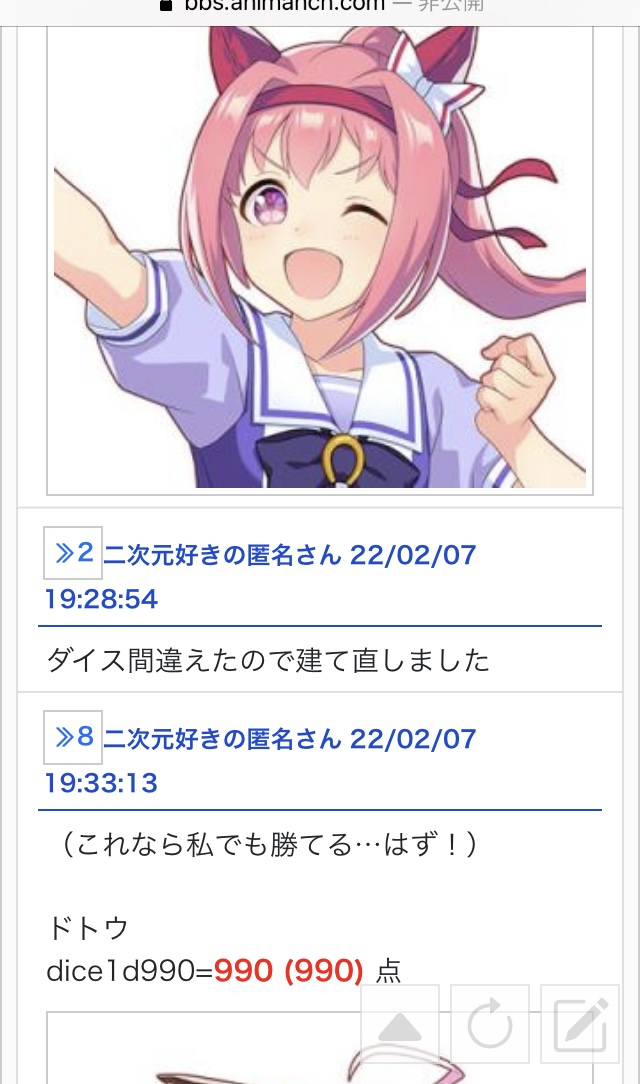640x1084 pixels.
Task: Tap the bbs.animanch.com address bar
Action: pyautogui.click(x=320, y=7)
